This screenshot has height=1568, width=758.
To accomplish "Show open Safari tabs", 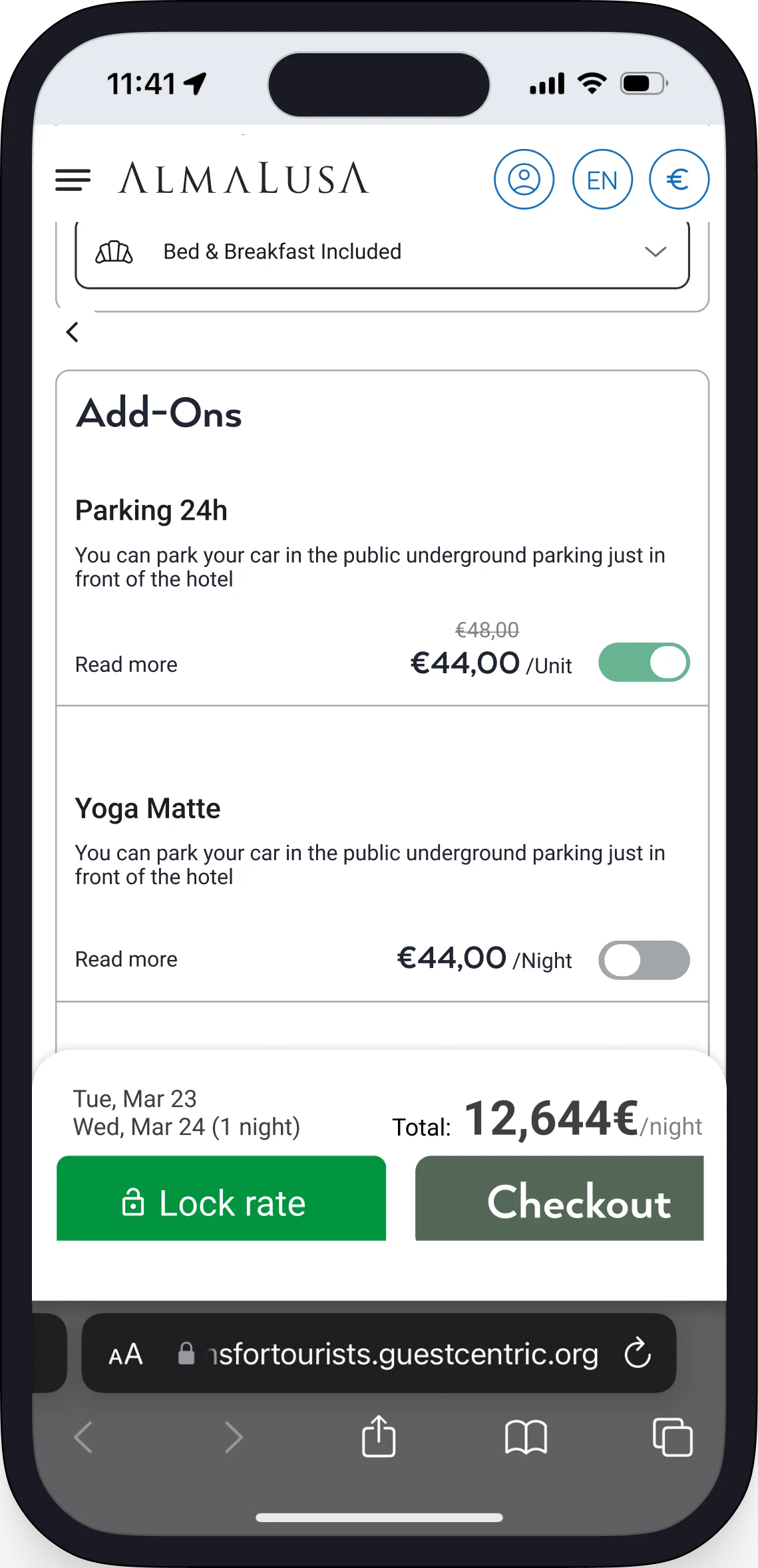I will coord(673,1437).
